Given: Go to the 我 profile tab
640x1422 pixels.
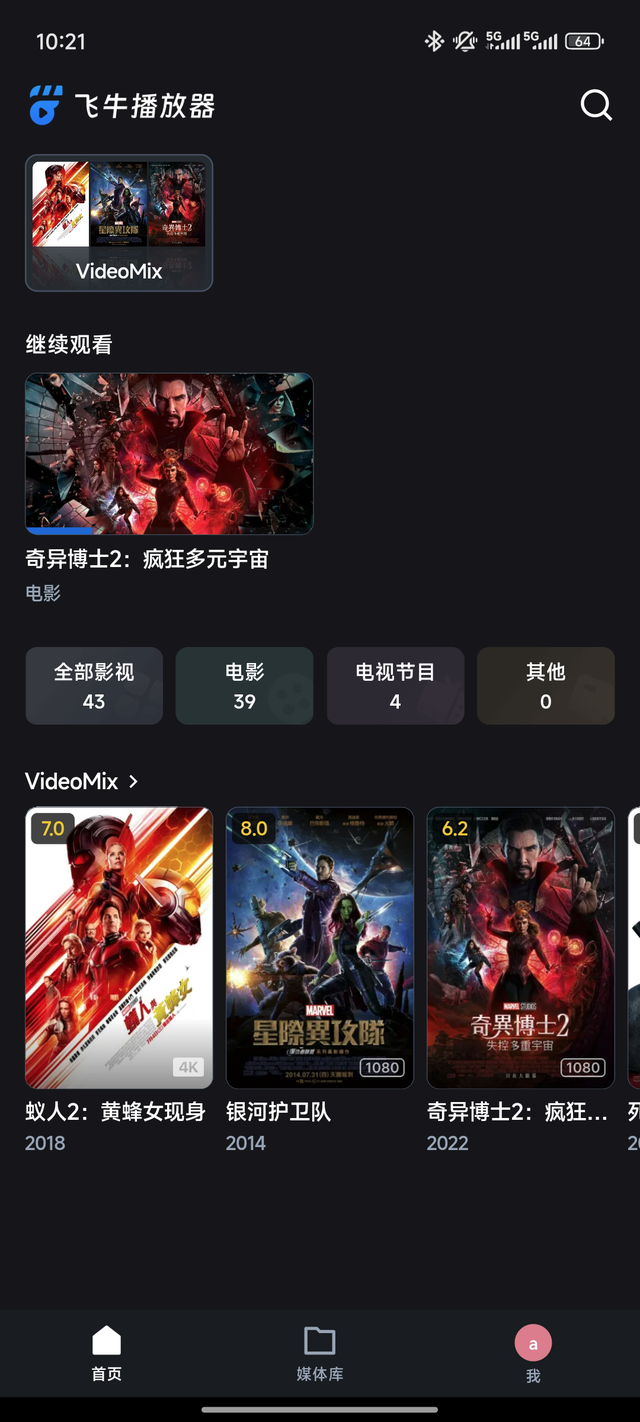Looking at the screenshot, I should (533, 1354).
